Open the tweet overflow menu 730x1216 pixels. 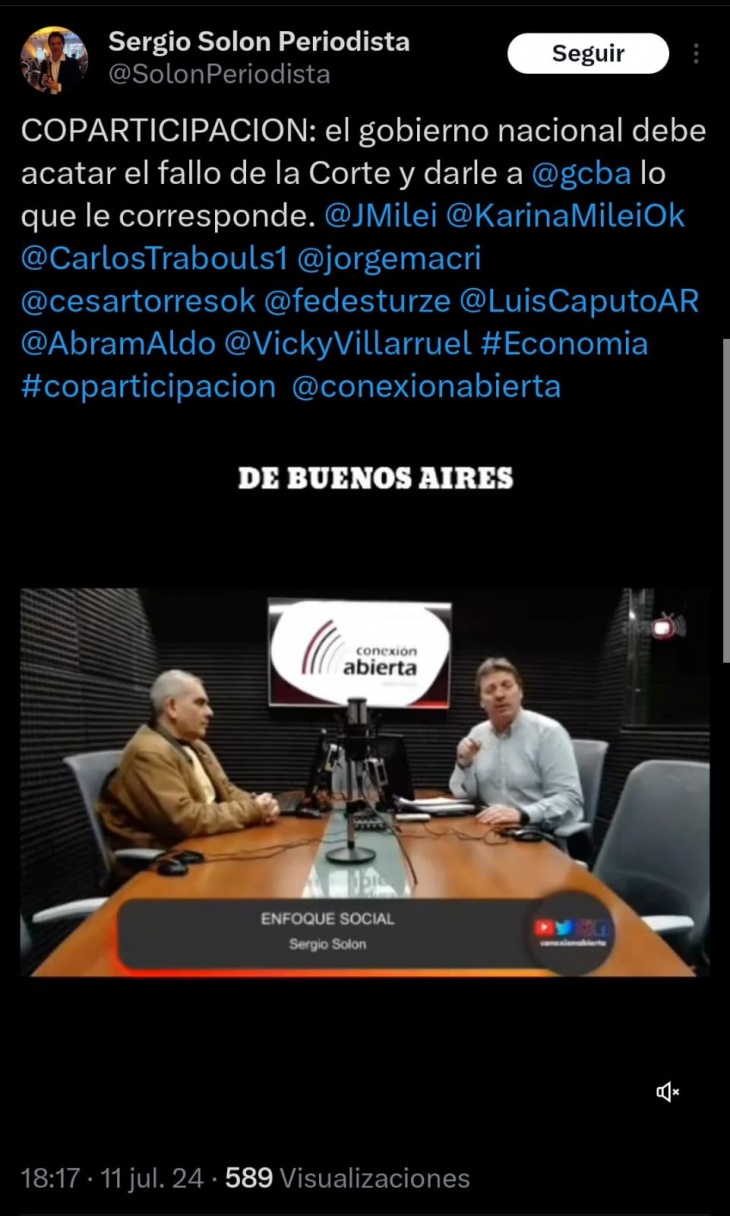(696, 54)
